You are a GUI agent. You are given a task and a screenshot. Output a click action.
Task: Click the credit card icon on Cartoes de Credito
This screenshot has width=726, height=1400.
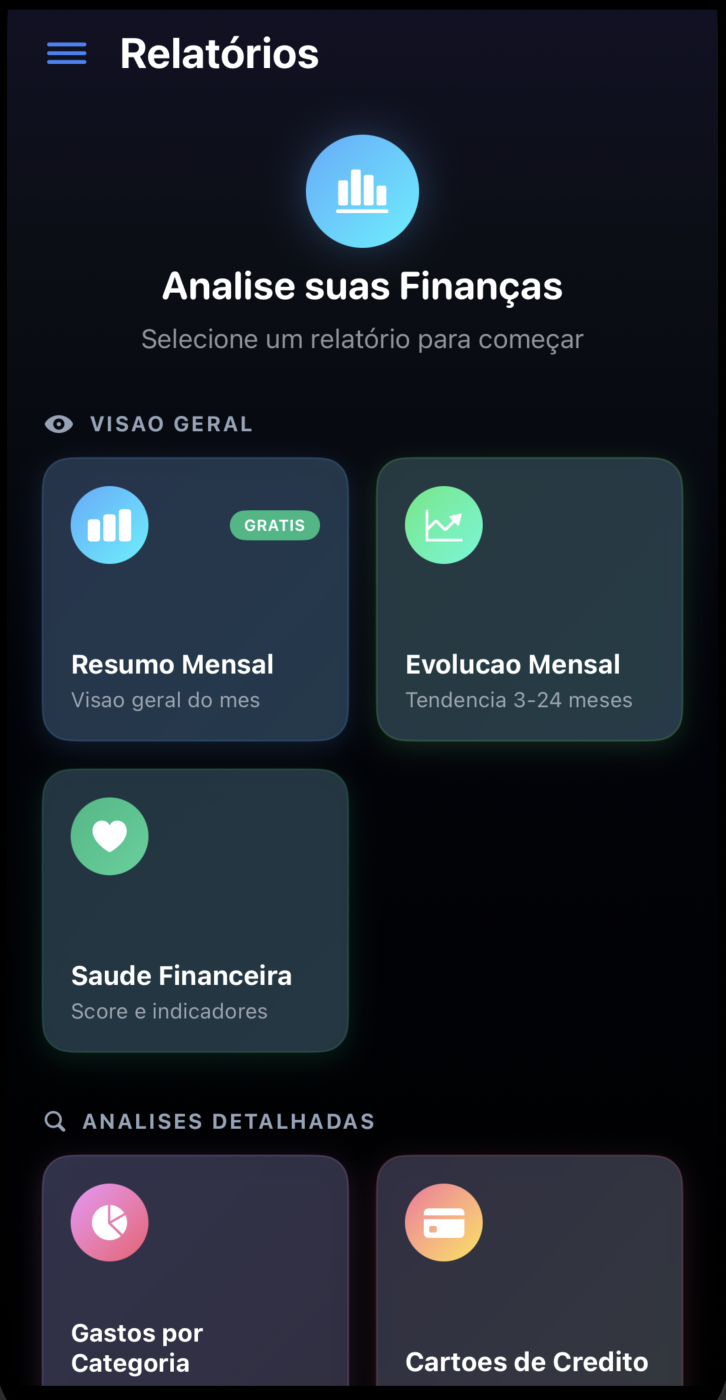(x=443, y=1222)
